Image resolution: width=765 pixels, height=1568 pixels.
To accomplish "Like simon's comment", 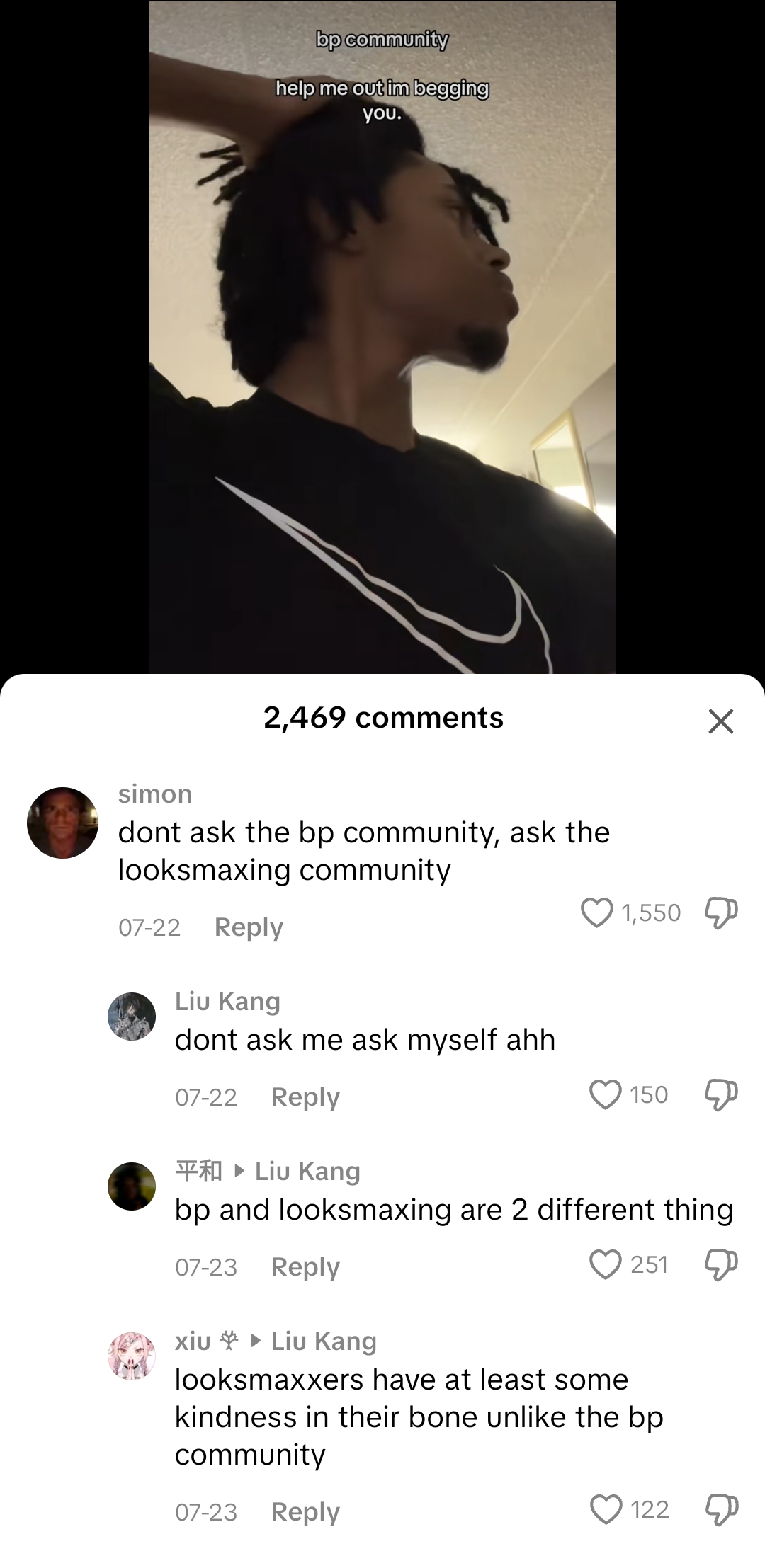I will click(596, 912).
